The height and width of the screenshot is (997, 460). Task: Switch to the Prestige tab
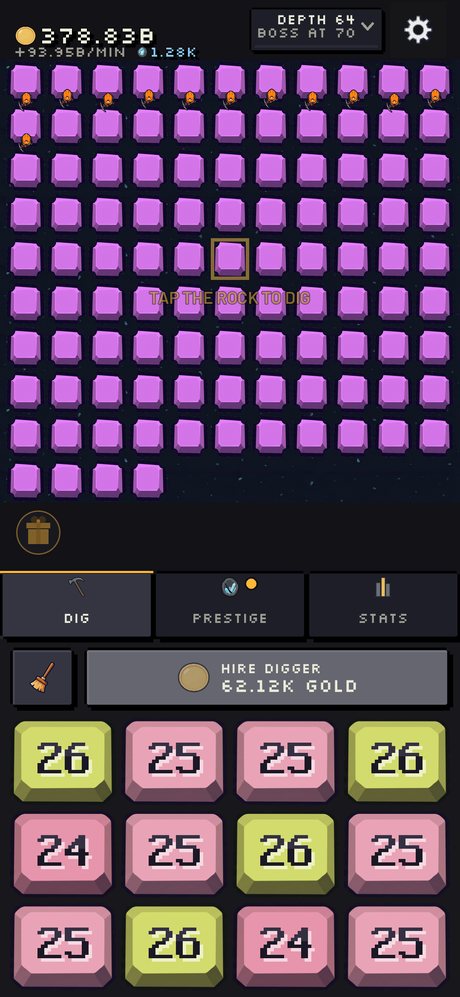230,604
